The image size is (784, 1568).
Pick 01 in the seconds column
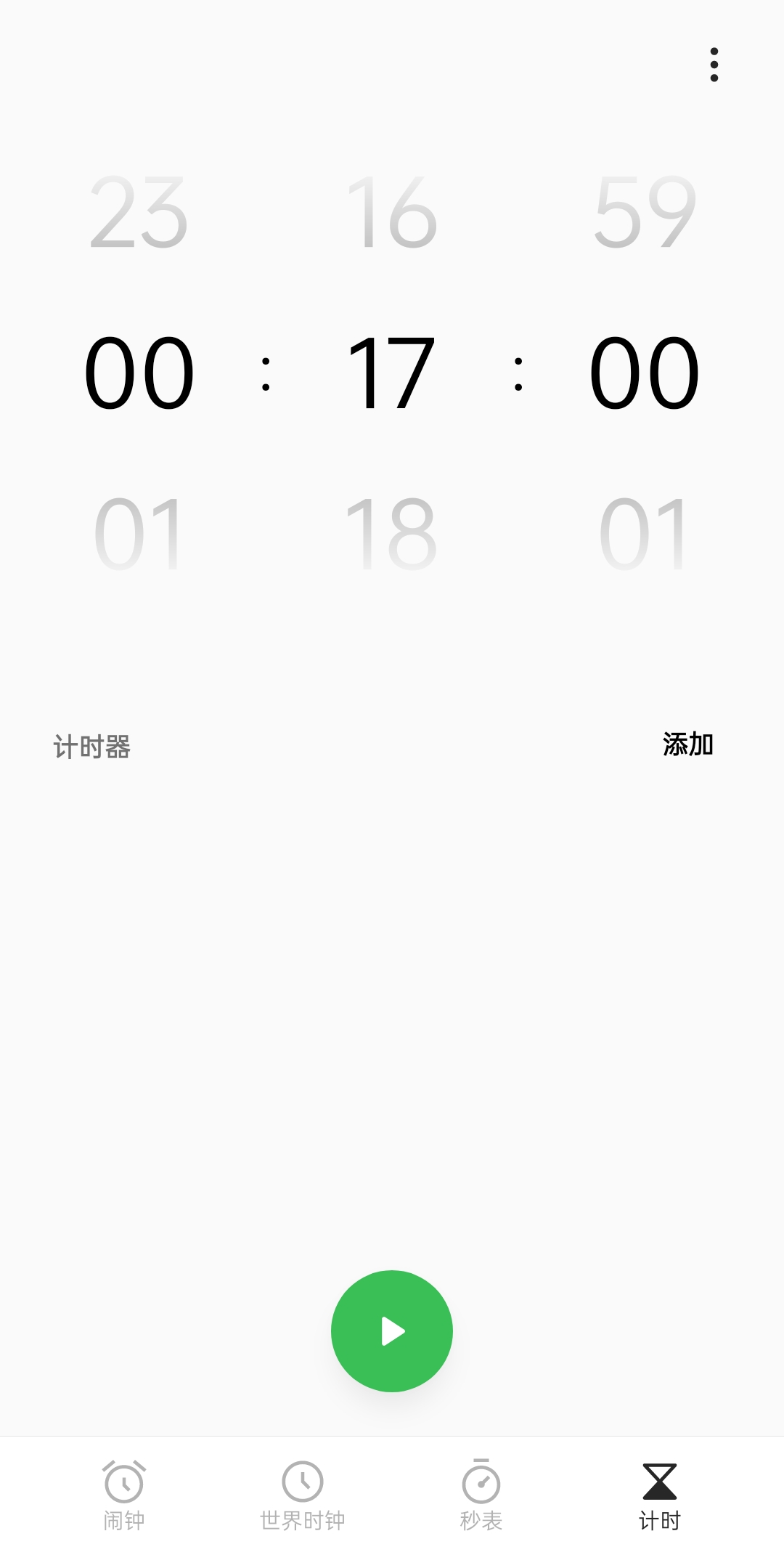point(645,534)
